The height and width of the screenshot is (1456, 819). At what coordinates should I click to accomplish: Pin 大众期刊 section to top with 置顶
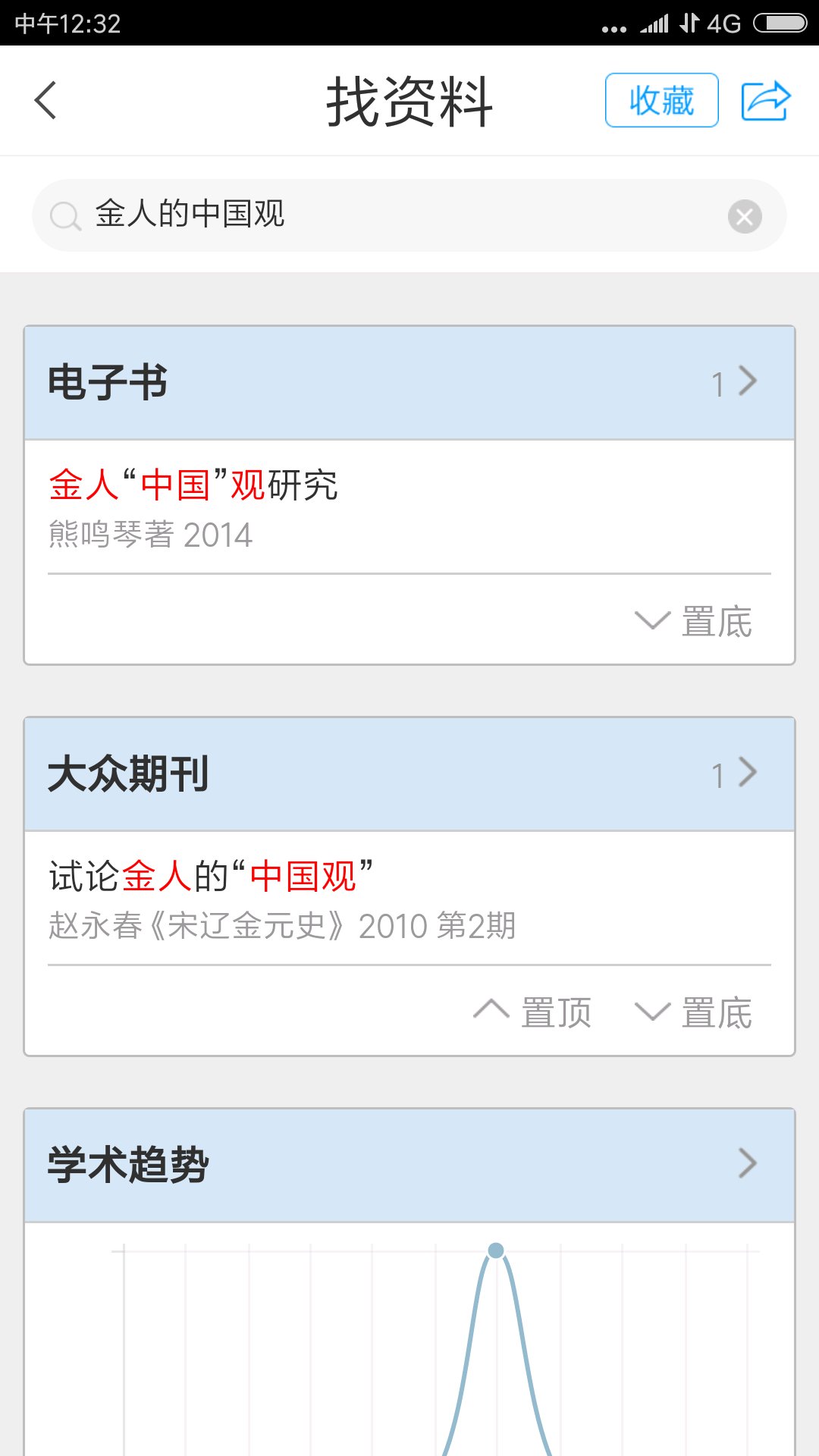pos(532,1012)
